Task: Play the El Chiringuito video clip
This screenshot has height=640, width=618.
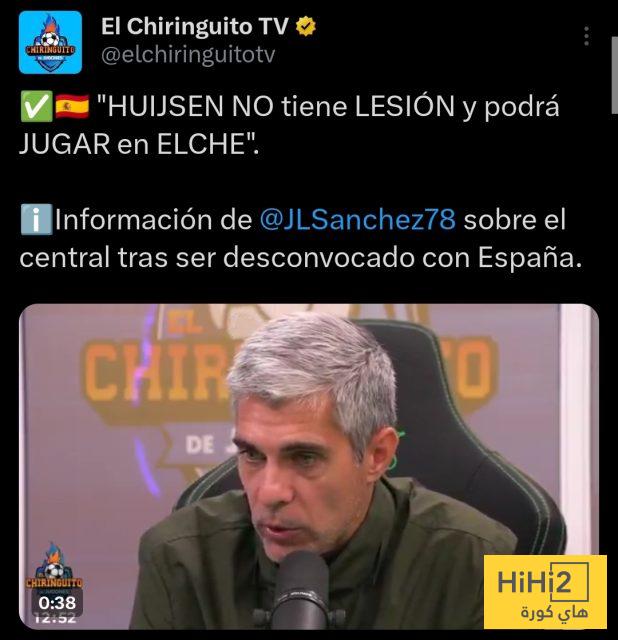Action: [308, 467]
